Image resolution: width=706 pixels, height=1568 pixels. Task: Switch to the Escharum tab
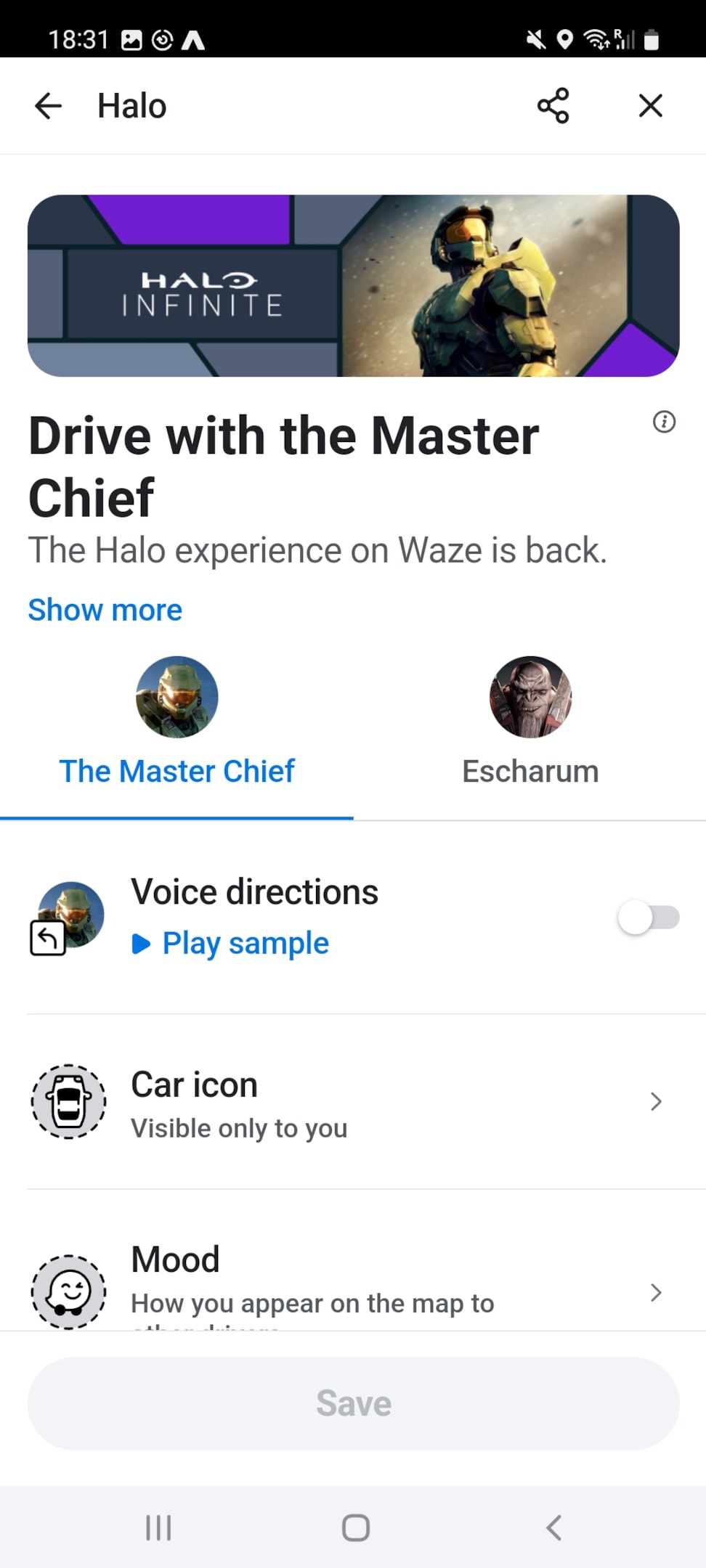pyautogui.click(x=530, y=735)
